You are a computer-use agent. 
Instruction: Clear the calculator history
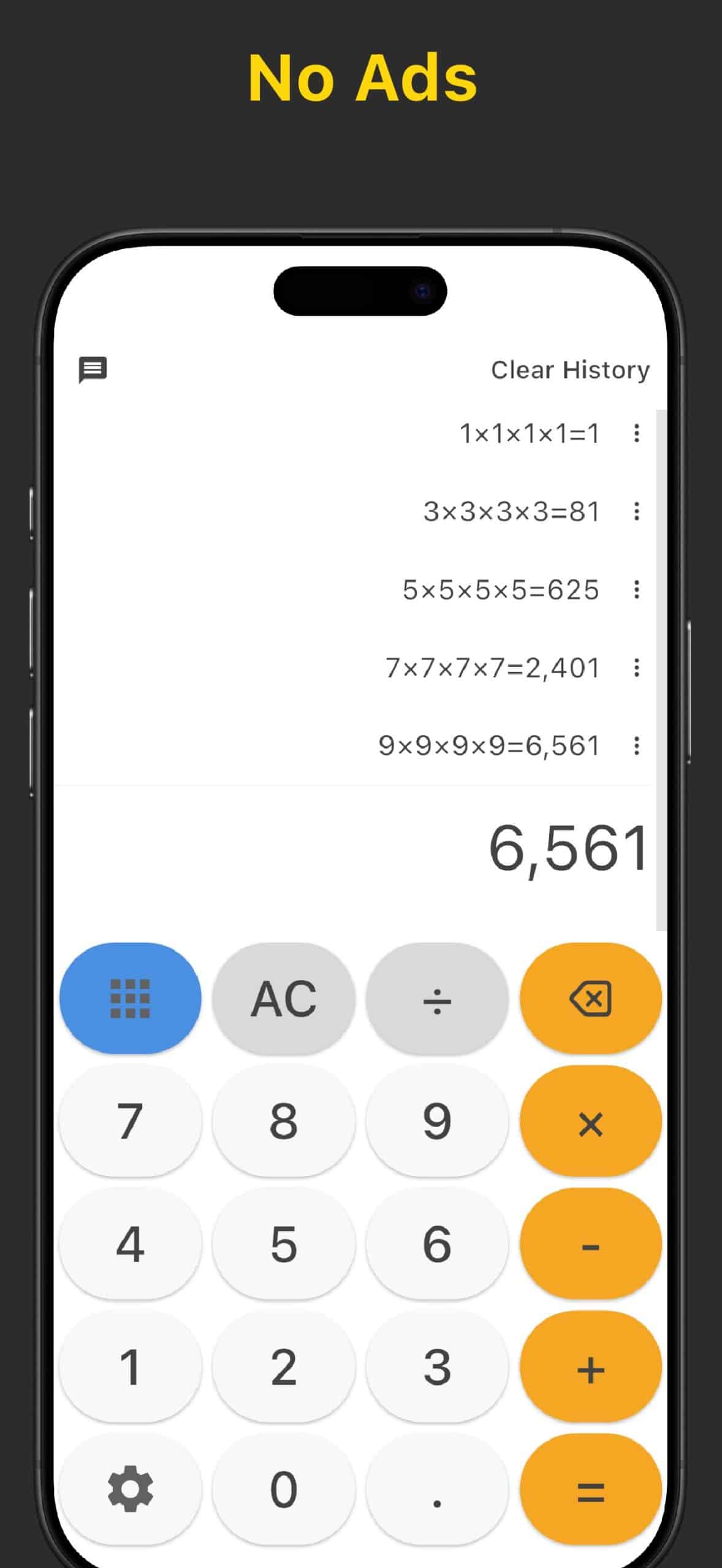pyautogui.click(x=569, y=369)
